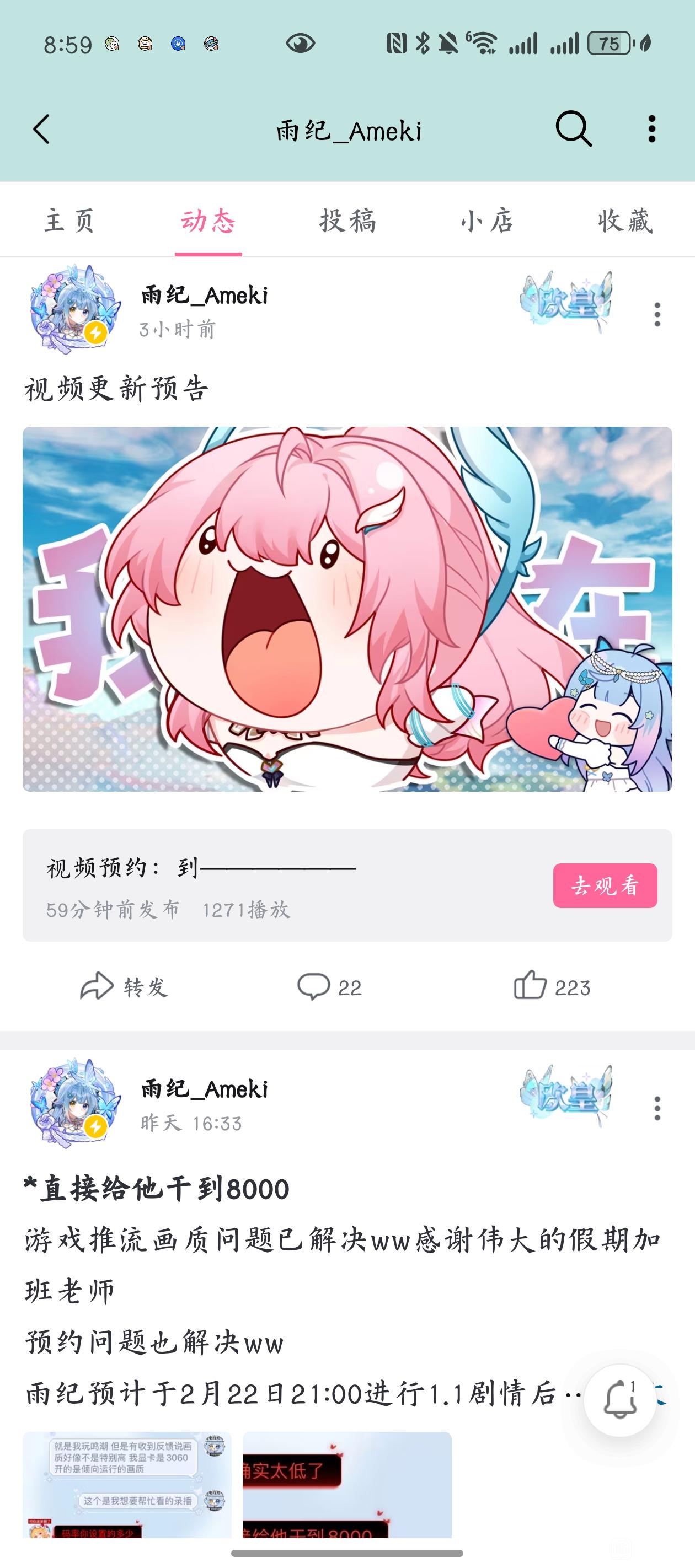Open the second image mentioning 8000

(x=347, y=1485)
